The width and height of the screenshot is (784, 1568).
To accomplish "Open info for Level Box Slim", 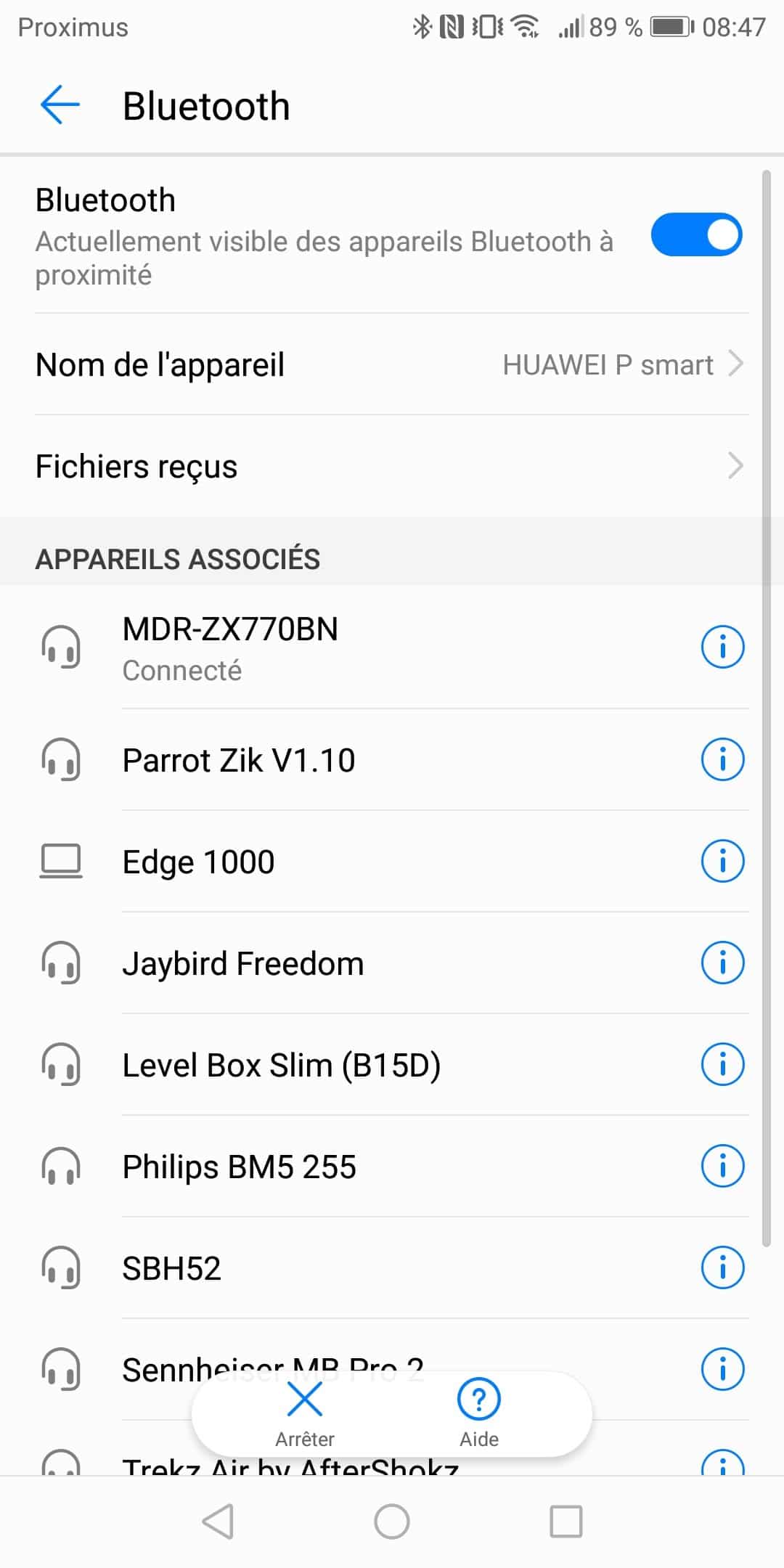I will tap(722, 1064).
